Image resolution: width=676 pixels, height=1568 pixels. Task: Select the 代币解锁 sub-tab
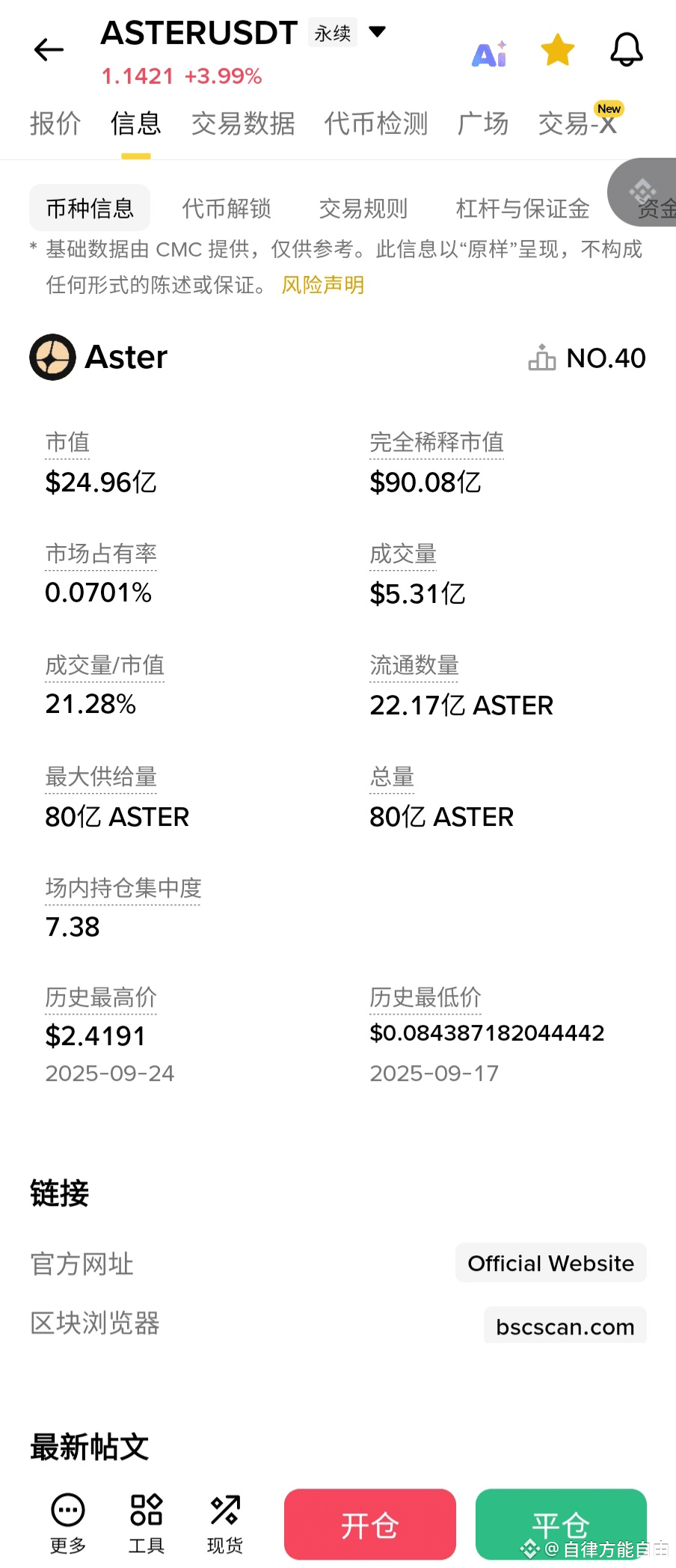[x=227, y=209]
